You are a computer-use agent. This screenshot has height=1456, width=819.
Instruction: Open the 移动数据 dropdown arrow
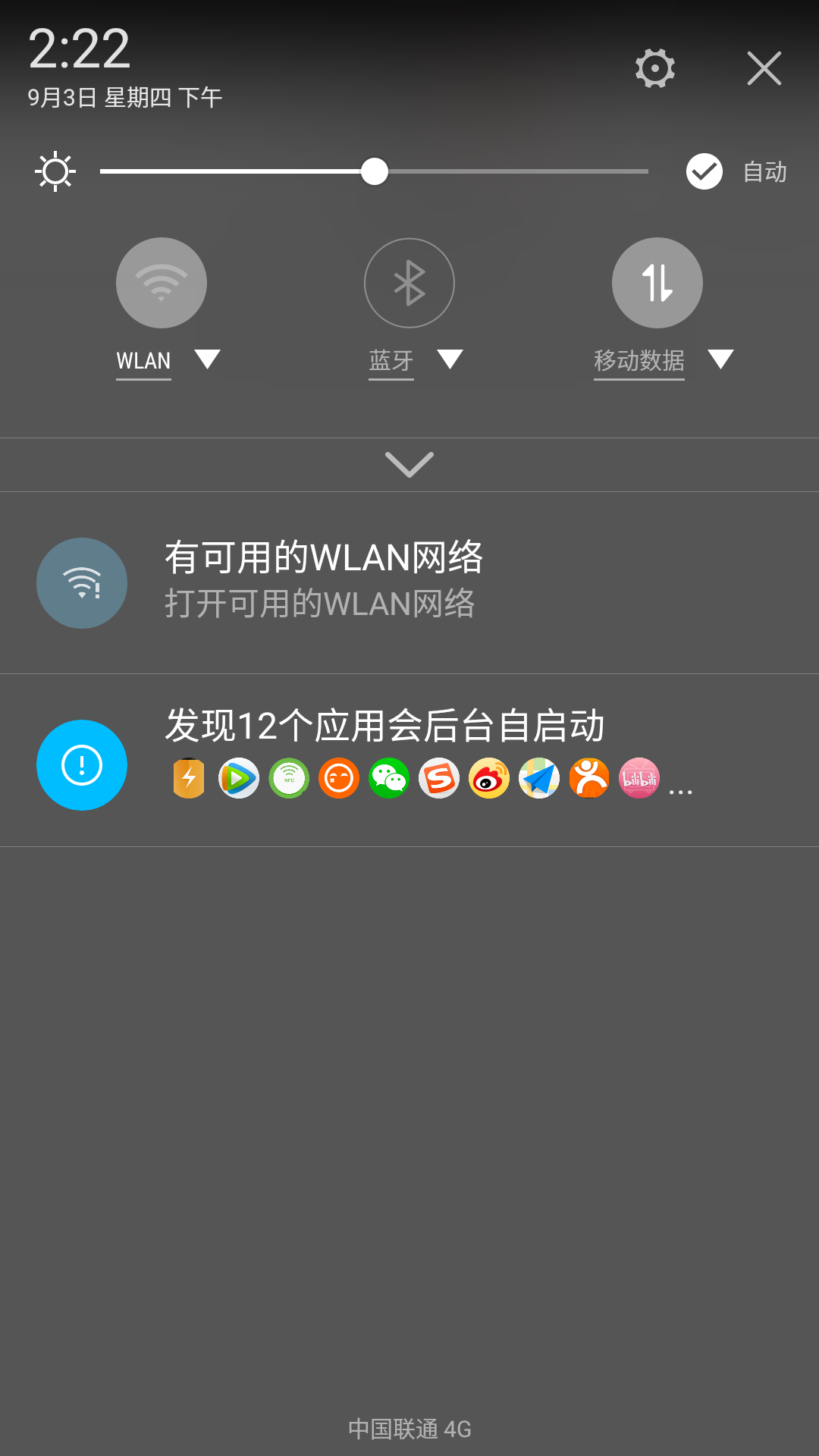coord(720,359)
